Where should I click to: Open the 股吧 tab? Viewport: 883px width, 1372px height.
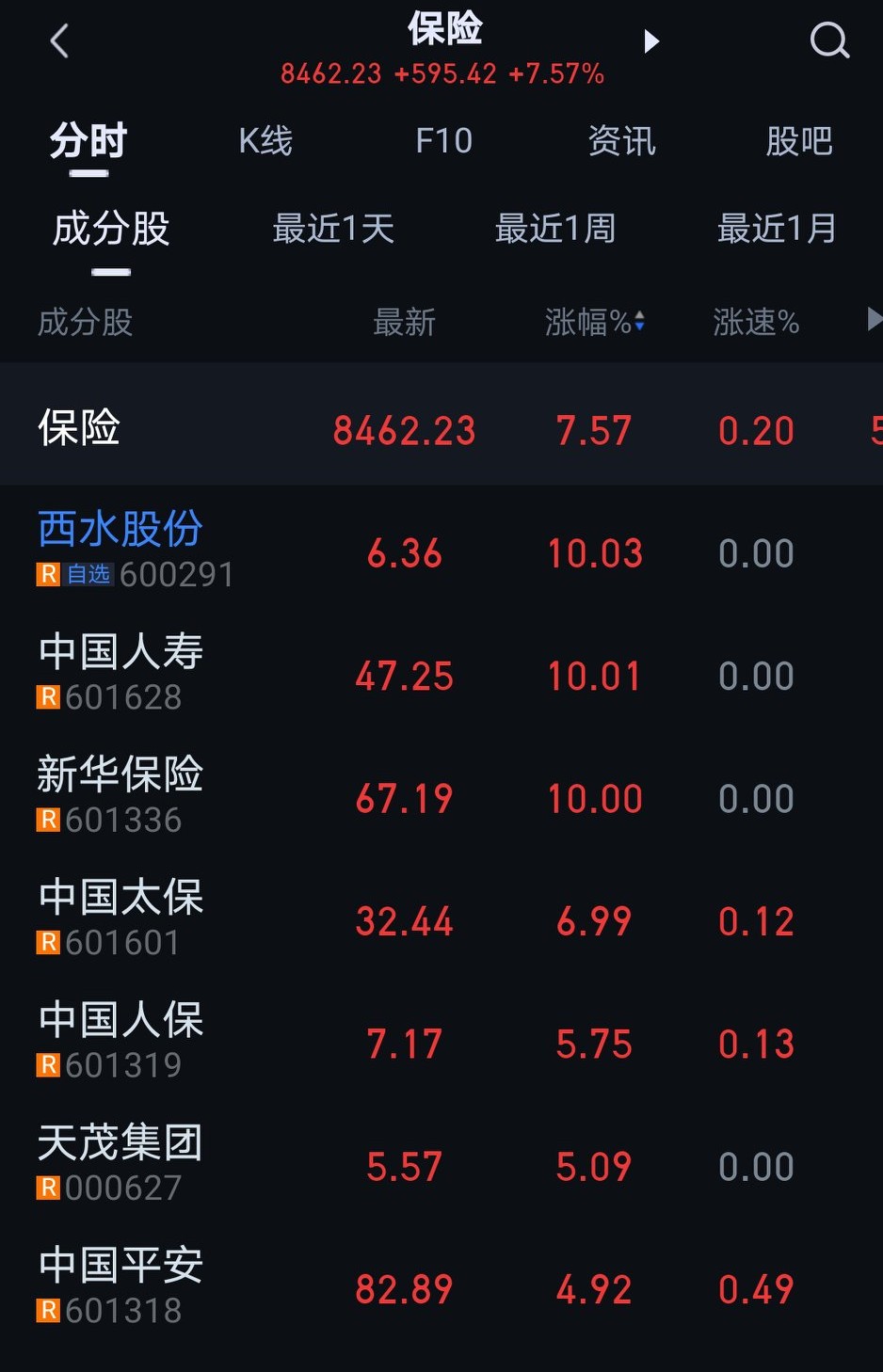tap(799, 141)
